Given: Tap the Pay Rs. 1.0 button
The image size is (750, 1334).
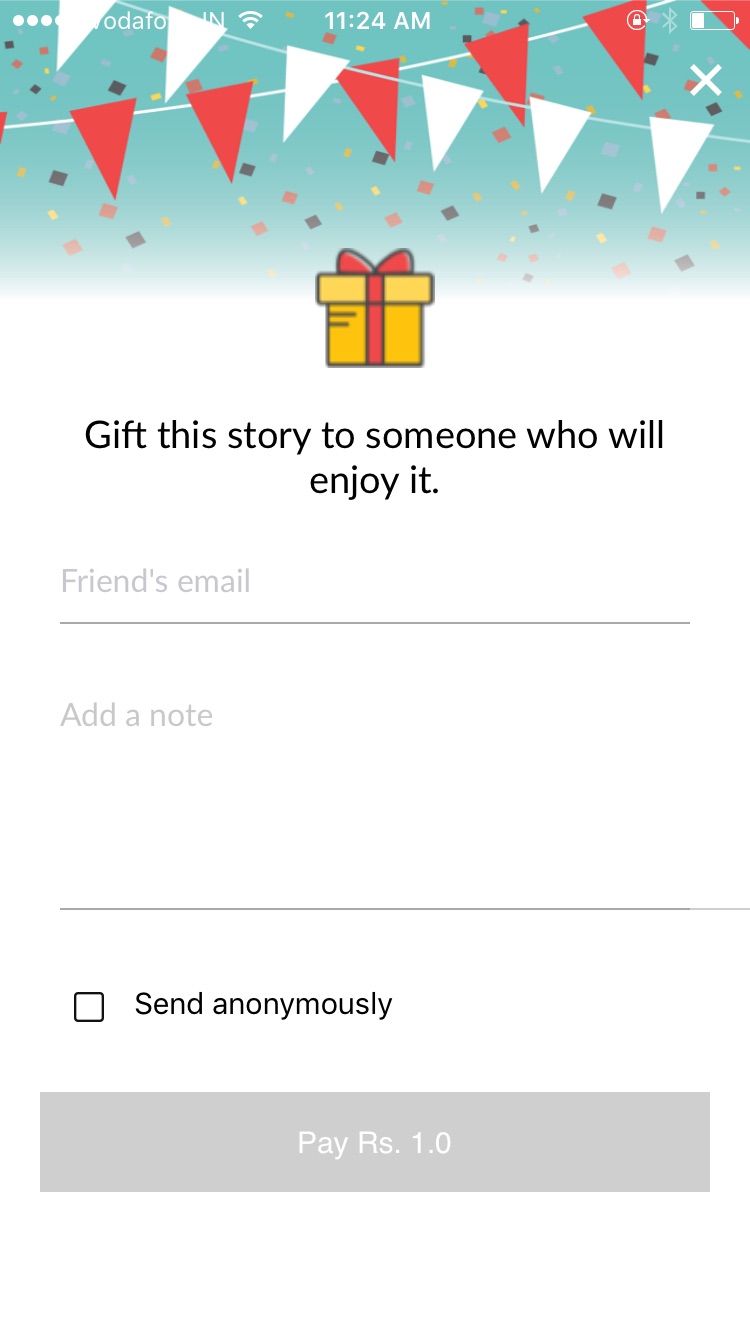Looking at the screenshot, I should [375, 1142].
